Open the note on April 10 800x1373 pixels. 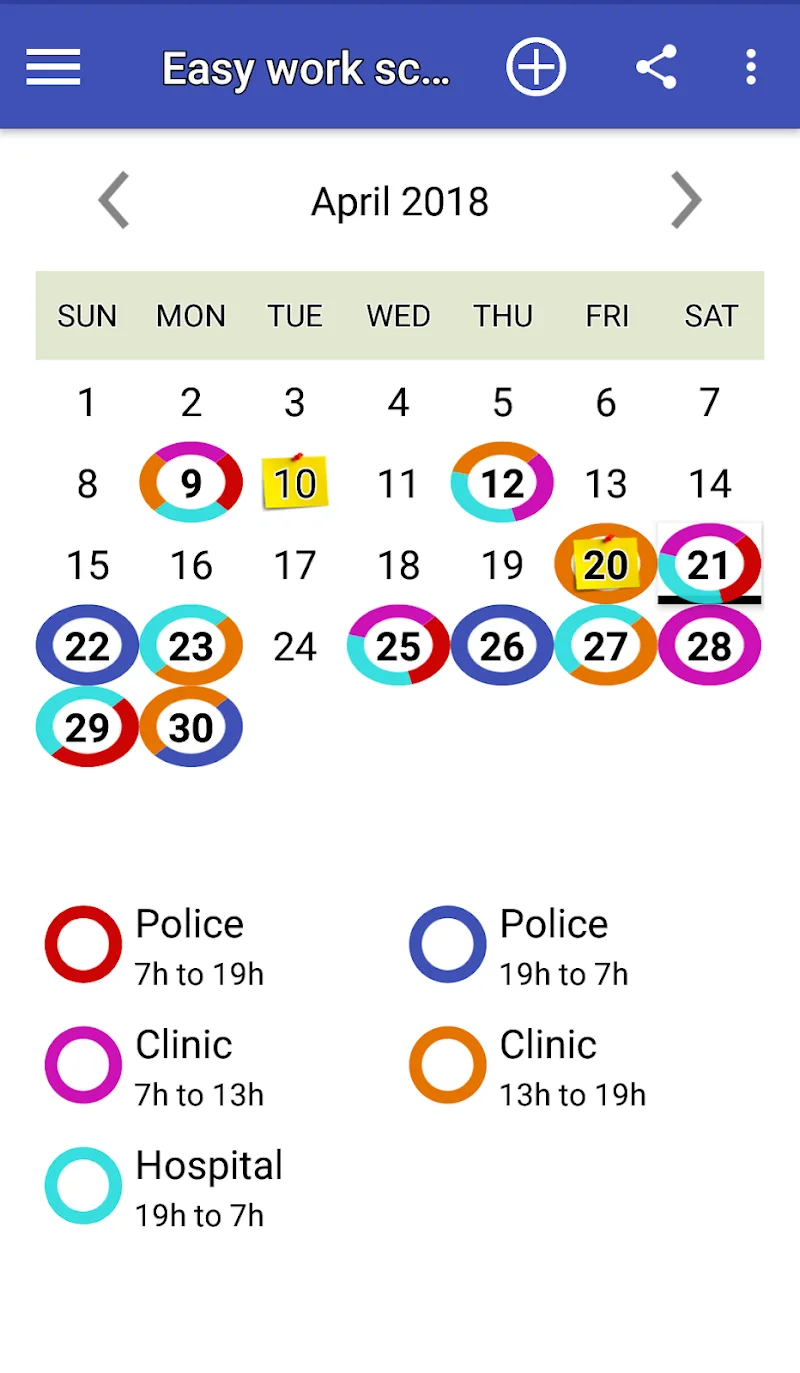coord(295,483)
